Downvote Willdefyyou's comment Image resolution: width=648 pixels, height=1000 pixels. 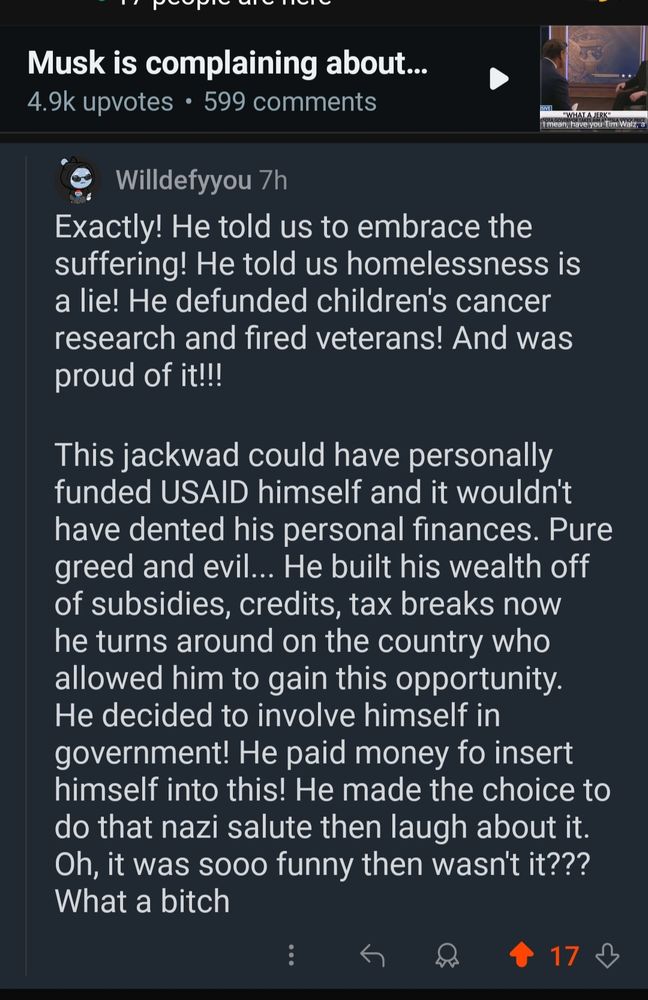click(x=607, y=956)
